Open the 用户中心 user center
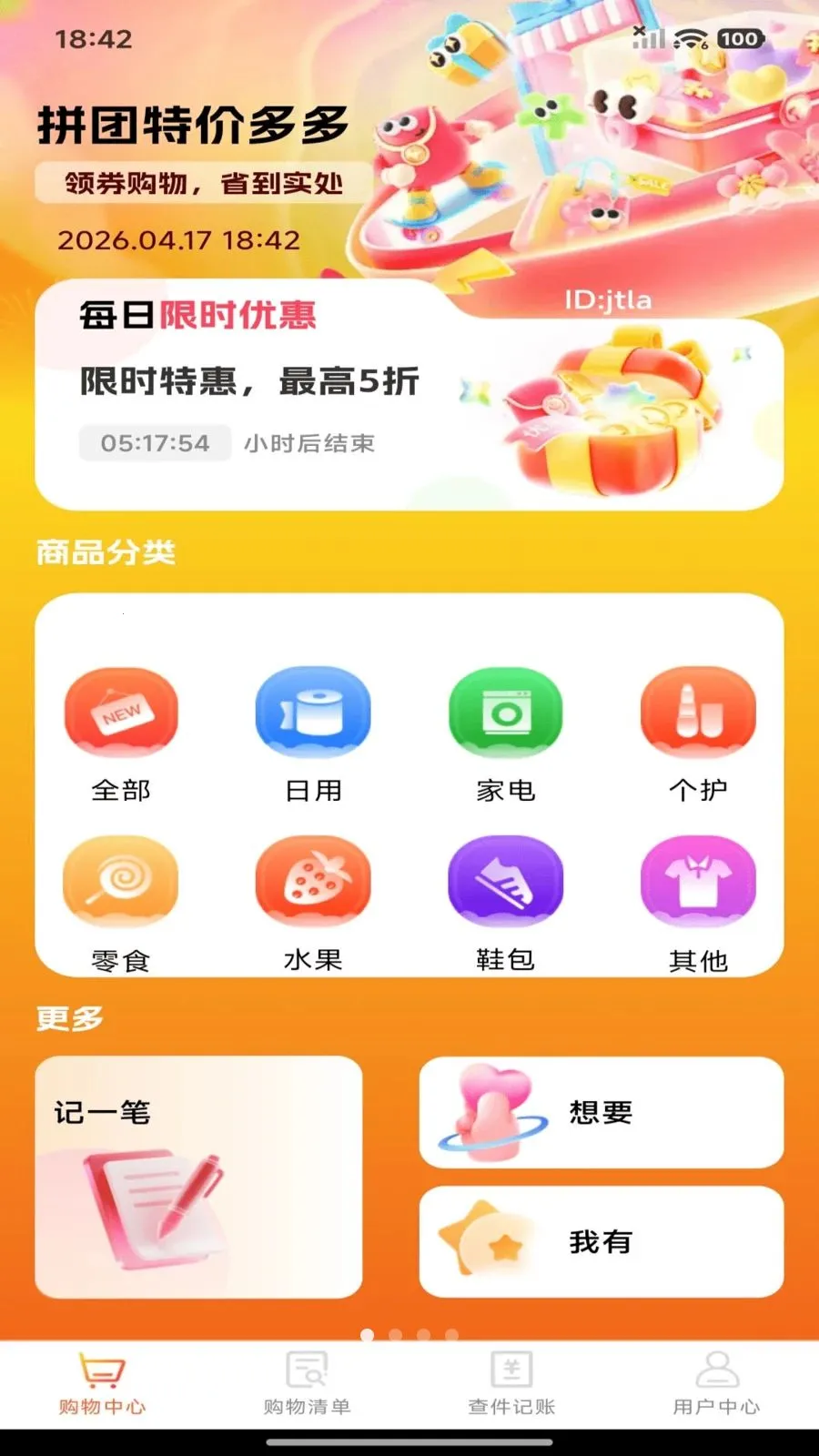The image size is (819, 1456). pos(715,1381)
